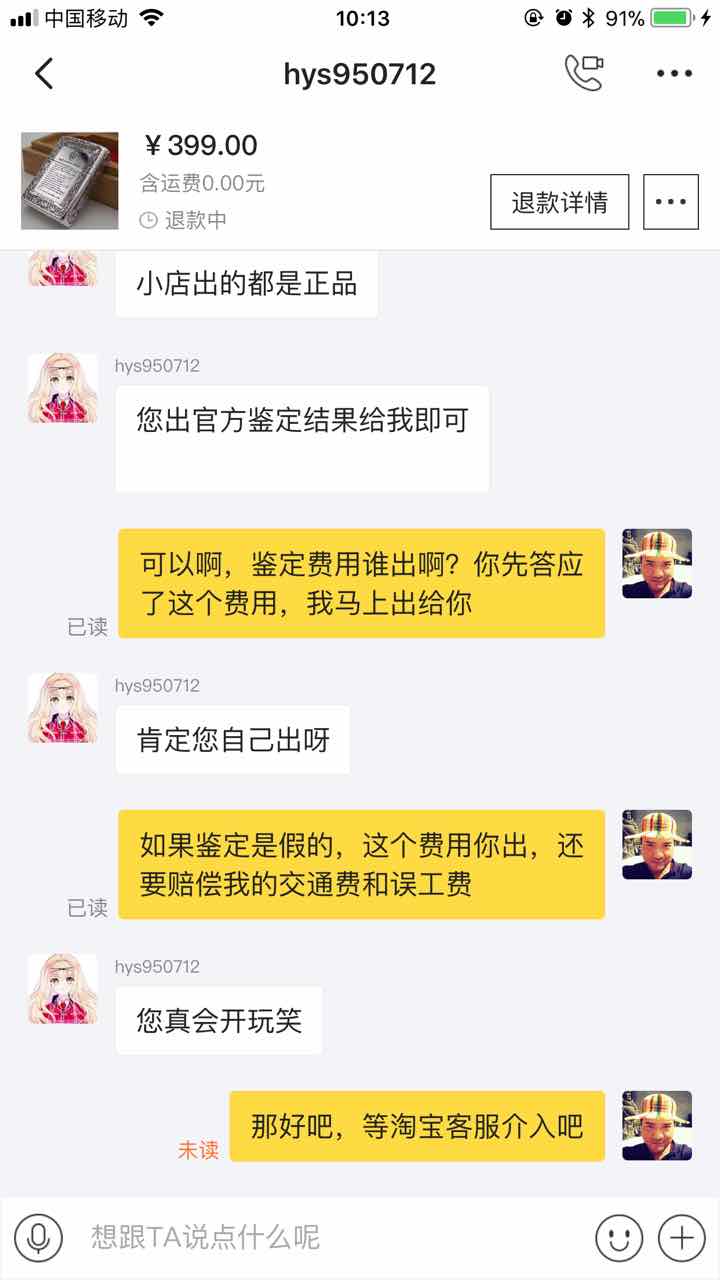Open more order options beside 退款详情
720x1280 pixels.
tap(670, 202)
